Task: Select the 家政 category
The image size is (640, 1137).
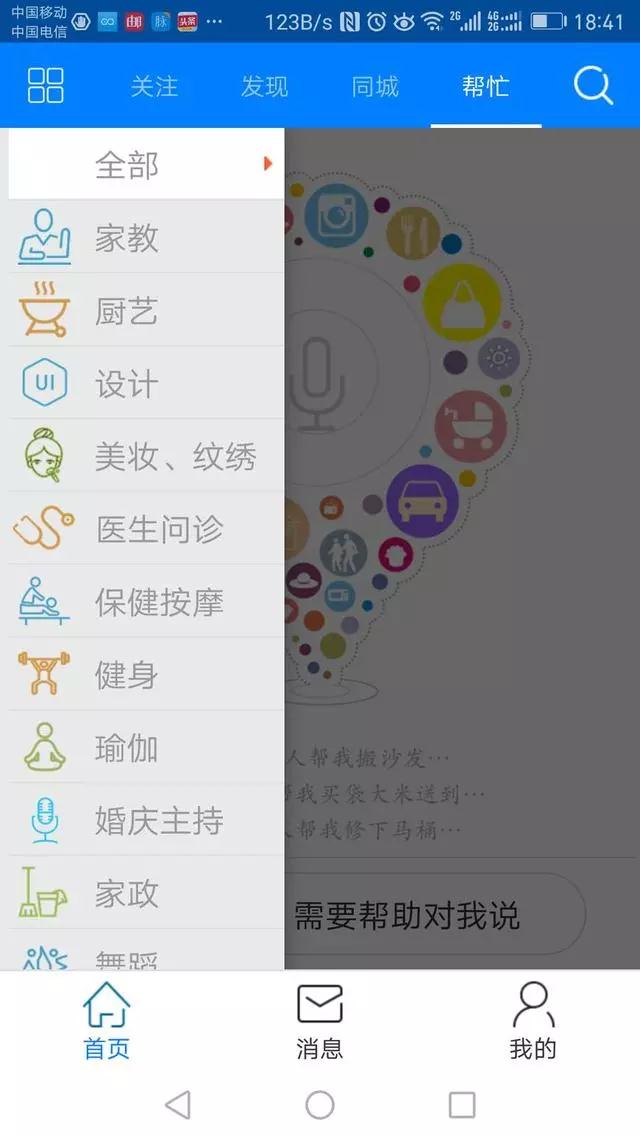Action: click(x=146, y=894)
